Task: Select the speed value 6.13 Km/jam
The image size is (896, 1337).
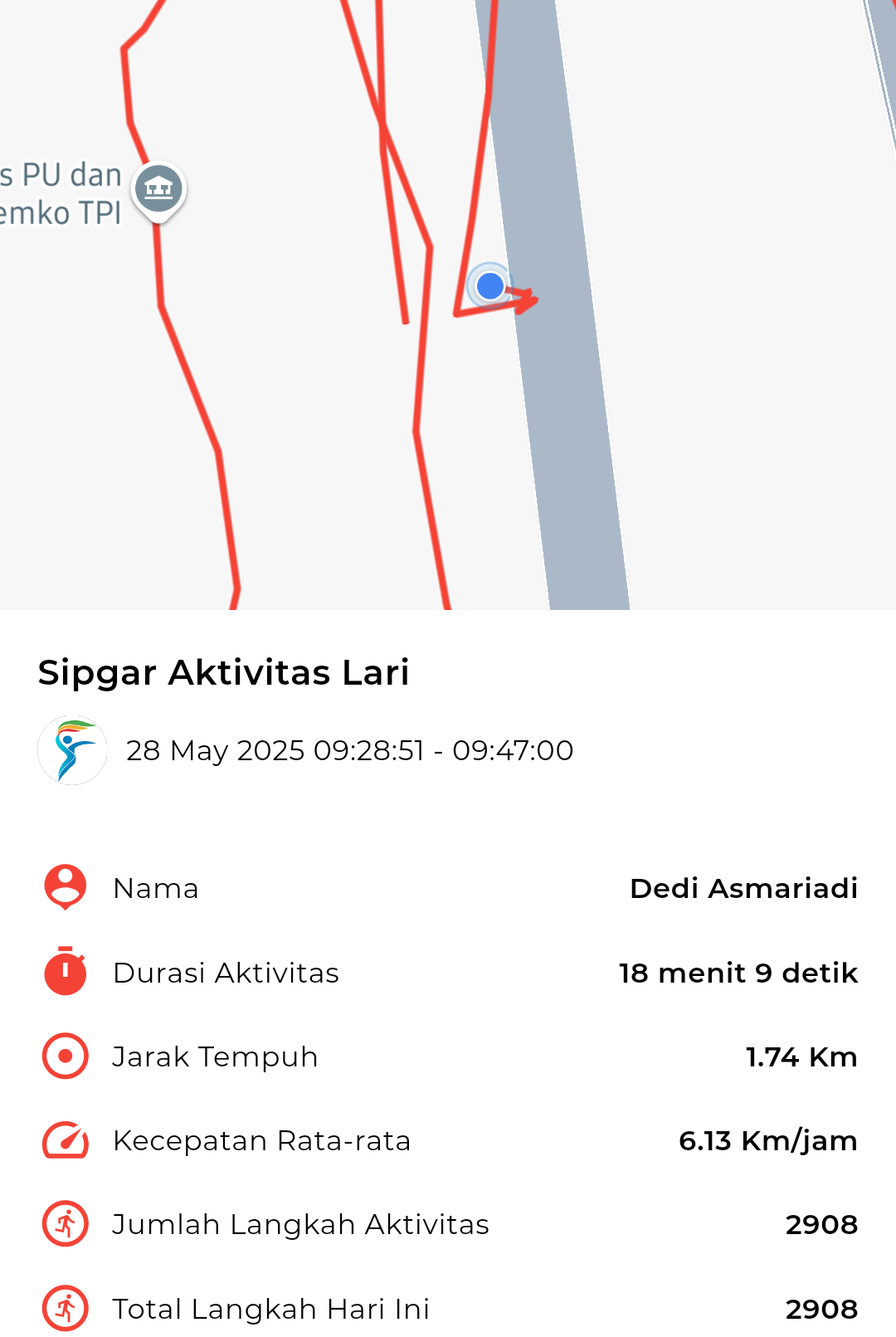Action: (x=767, y=1140)
